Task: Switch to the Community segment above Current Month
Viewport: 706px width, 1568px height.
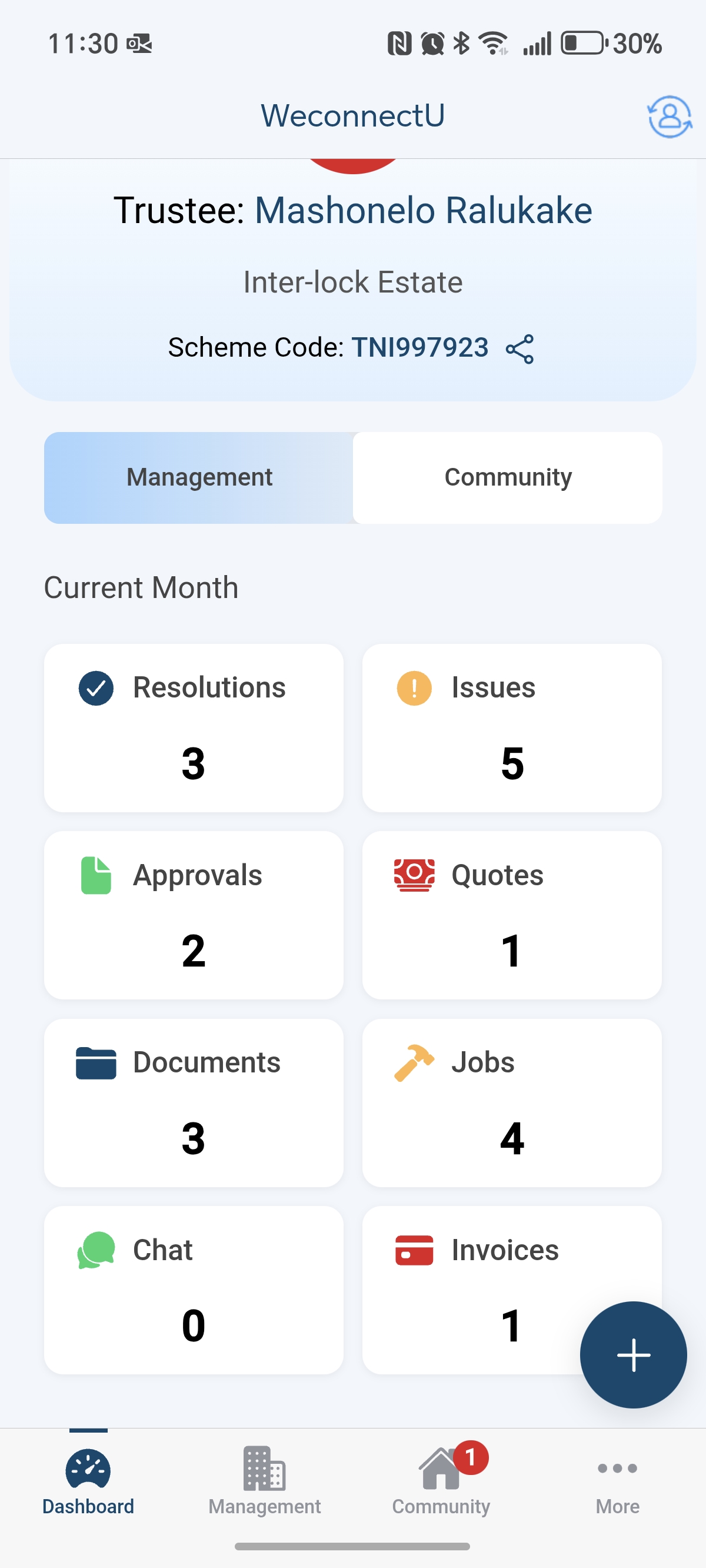Action: tap(508, 478)
